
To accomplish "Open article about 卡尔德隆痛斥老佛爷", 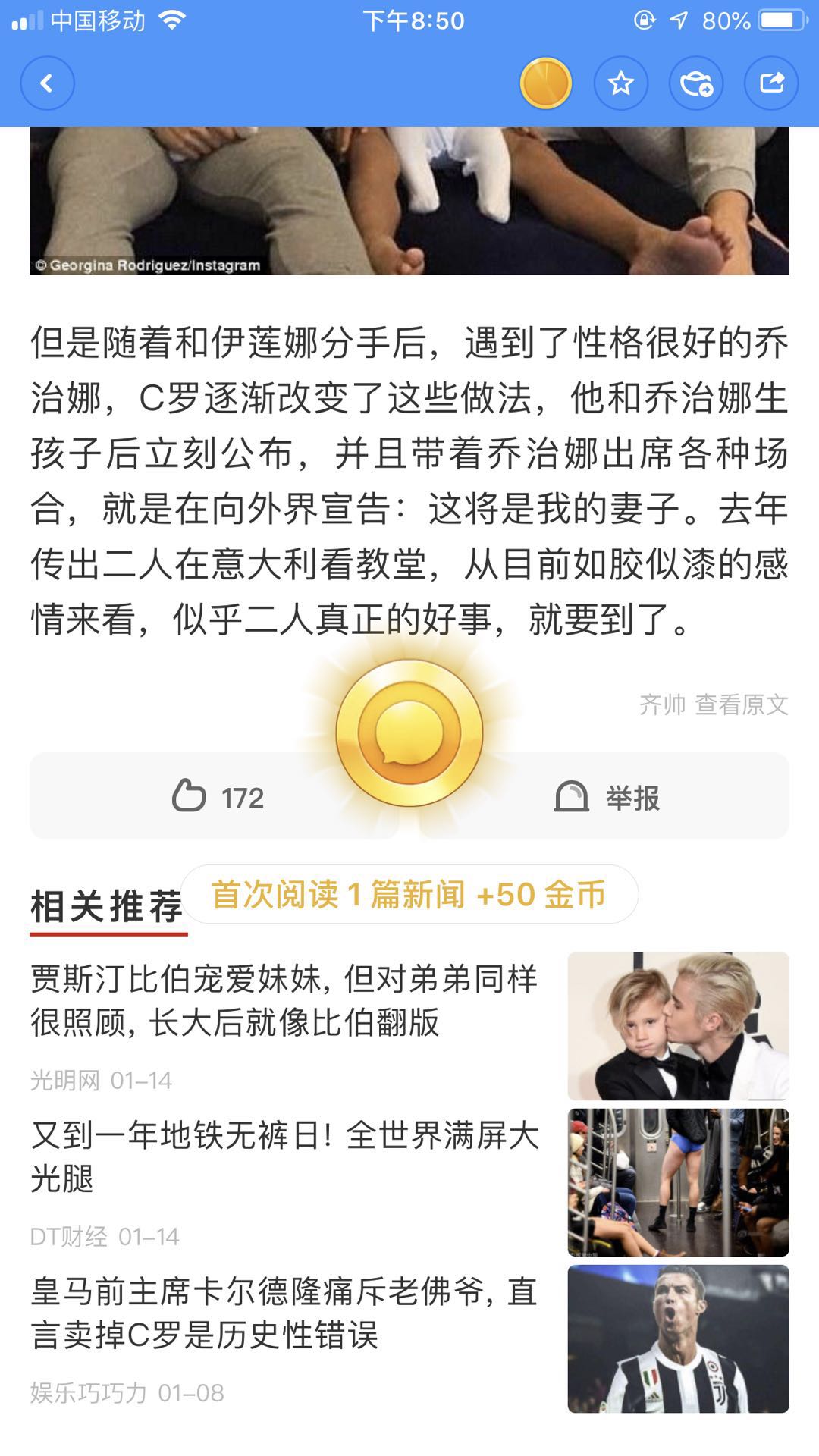I will click(x=284, y=1313).
